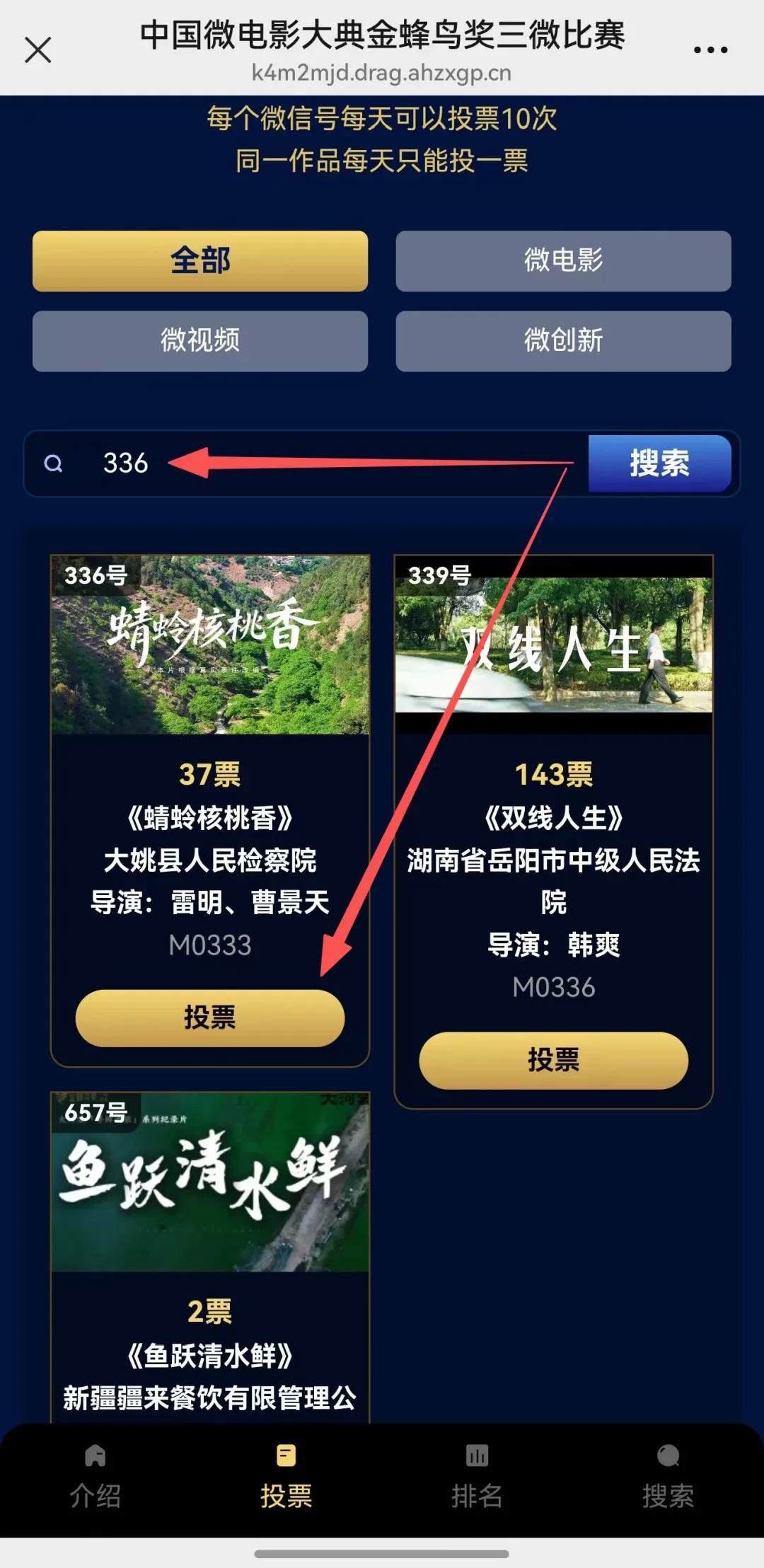This screenshot has width=764, height=1568.
Task: Vote for 《双线人生》 with 投票 button
Action: tap(553, 1060)
